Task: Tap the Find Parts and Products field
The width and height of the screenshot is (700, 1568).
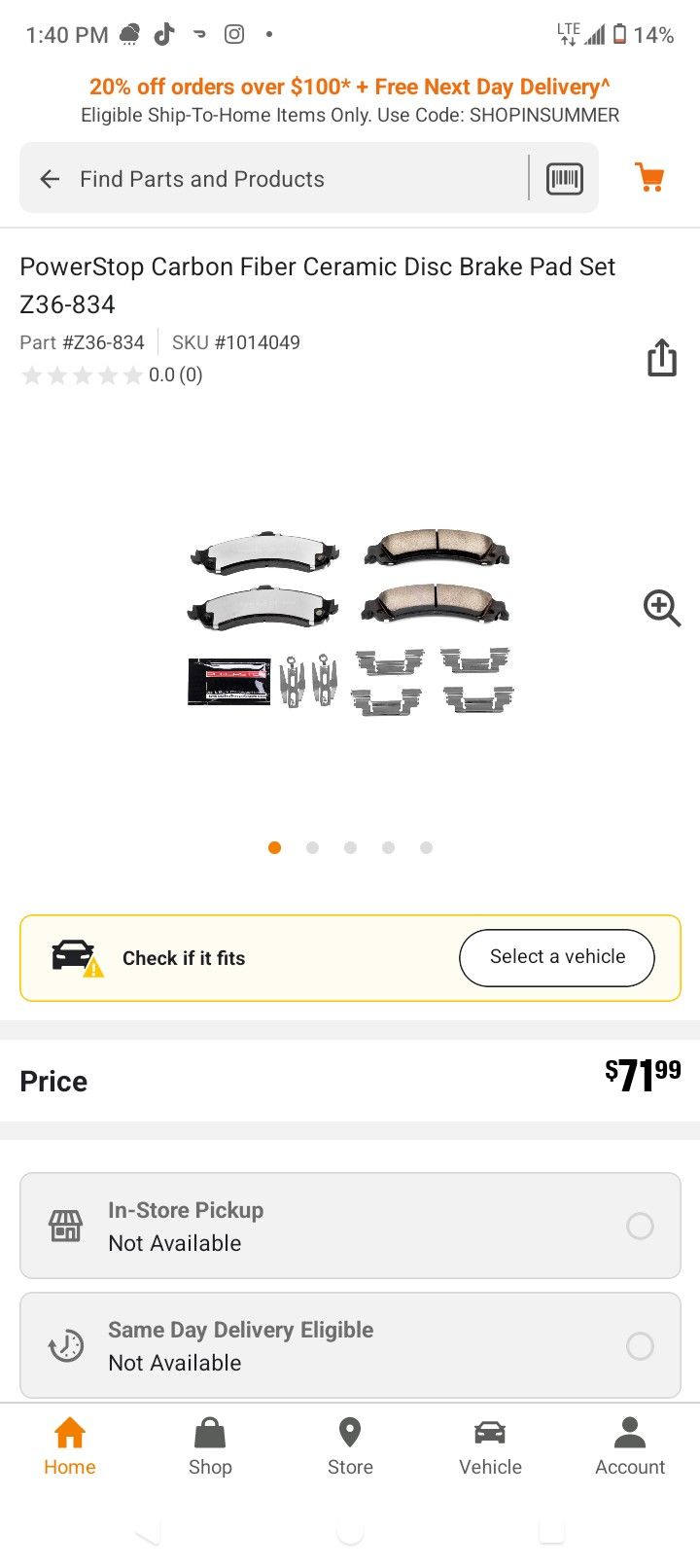Action: click(x=292, y=179)
